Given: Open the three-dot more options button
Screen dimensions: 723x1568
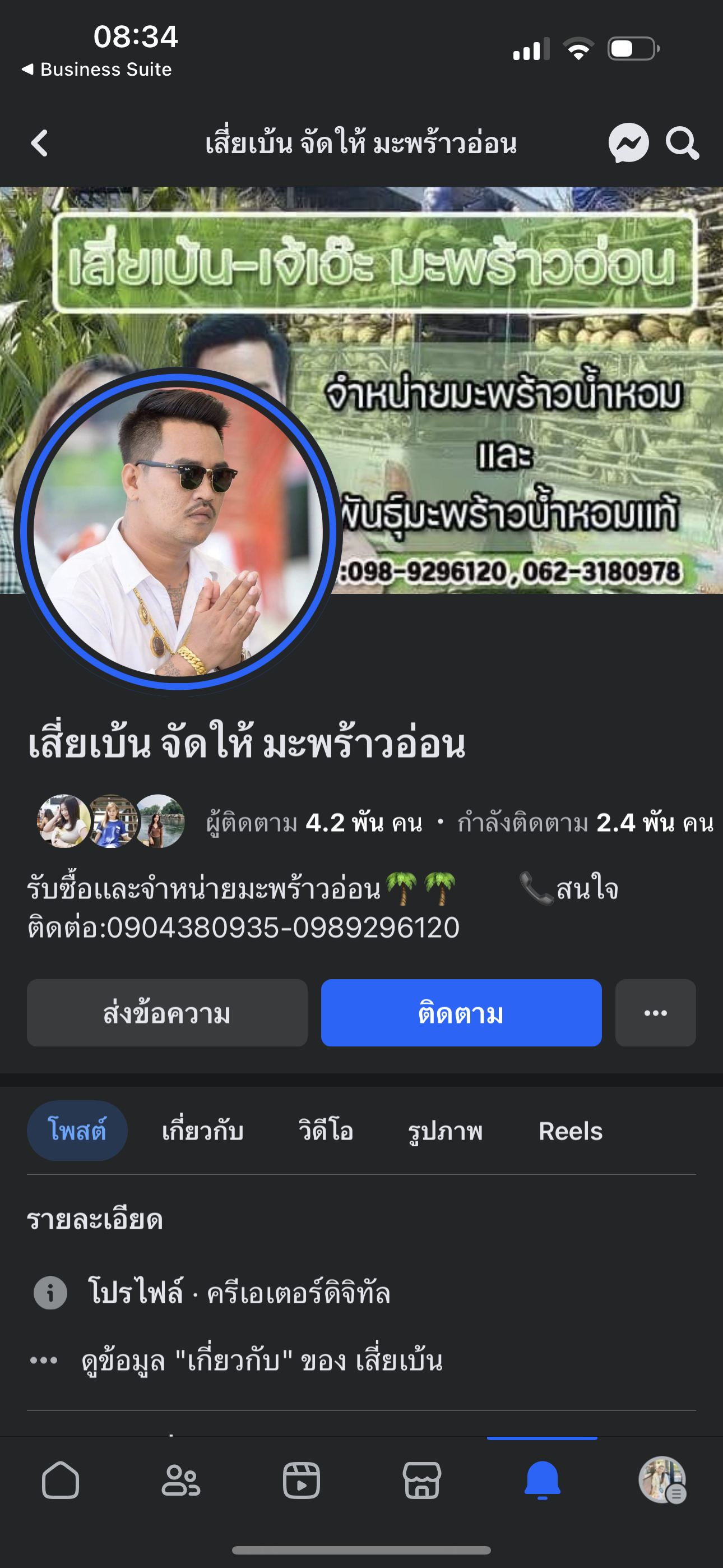Looking at the screenshot, I should [x=655, y=1013].
